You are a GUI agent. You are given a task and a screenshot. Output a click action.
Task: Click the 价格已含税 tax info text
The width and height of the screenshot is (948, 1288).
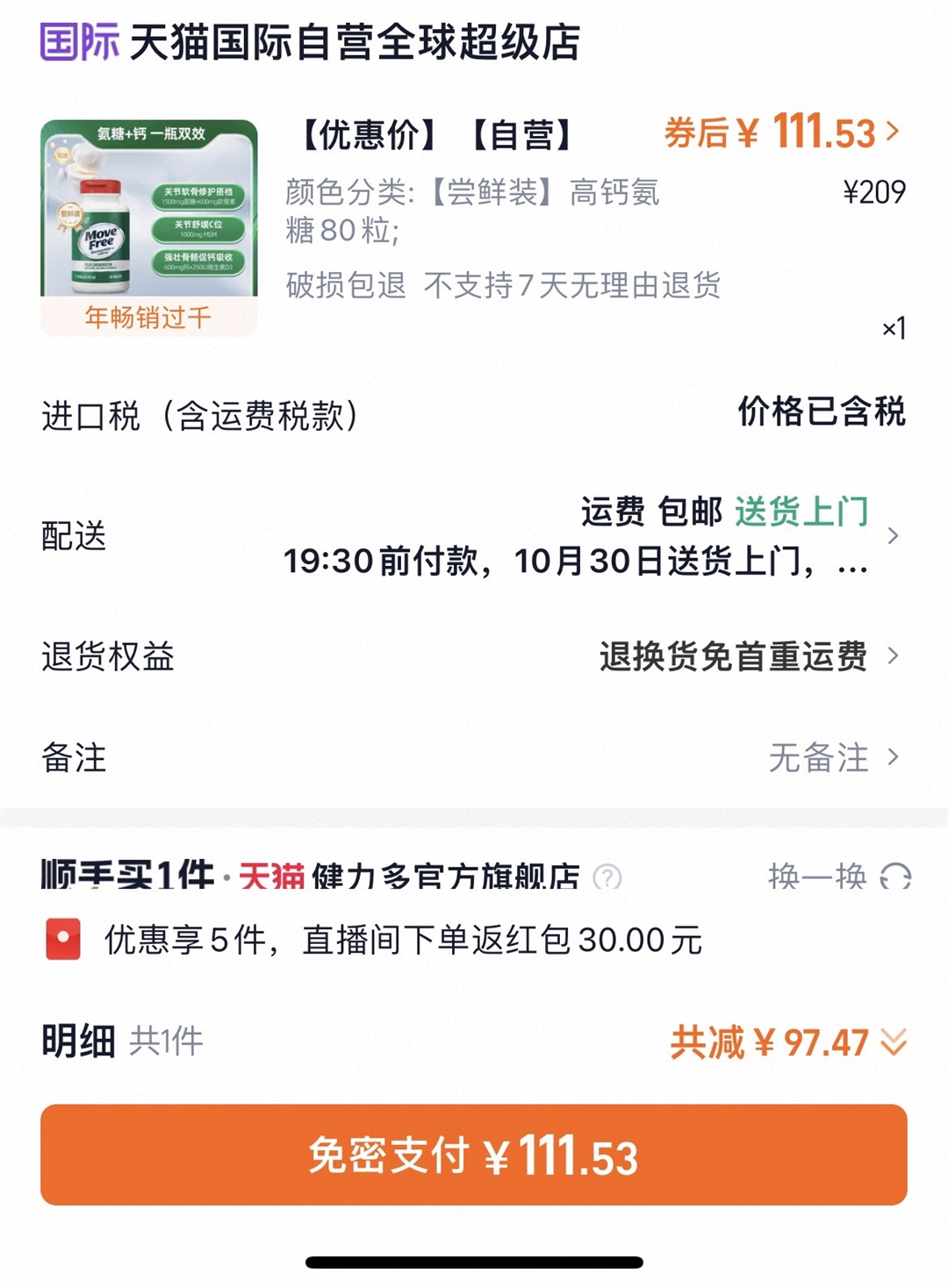coord(822,412)
